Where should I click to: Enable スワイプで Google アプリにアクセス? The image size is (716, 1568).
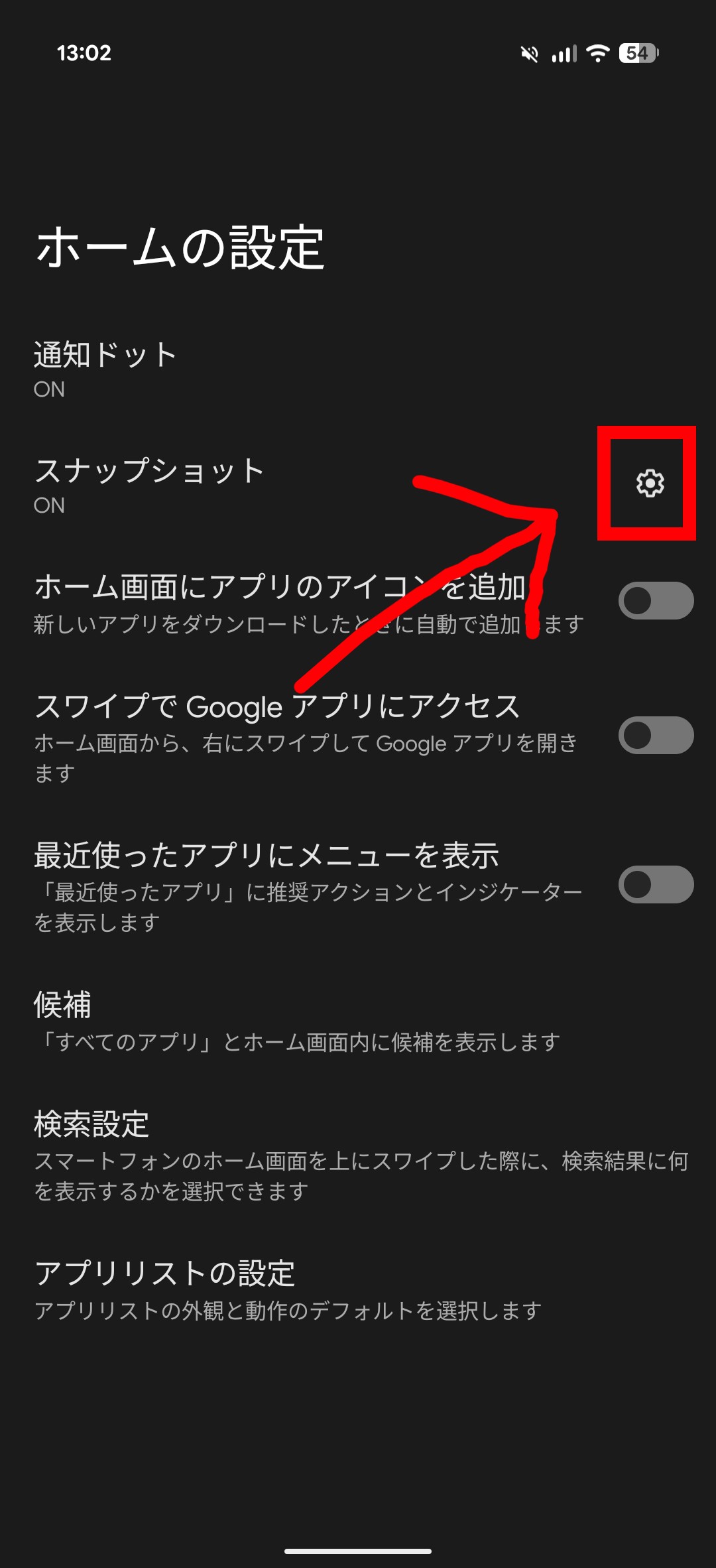[x=656, y=735]
